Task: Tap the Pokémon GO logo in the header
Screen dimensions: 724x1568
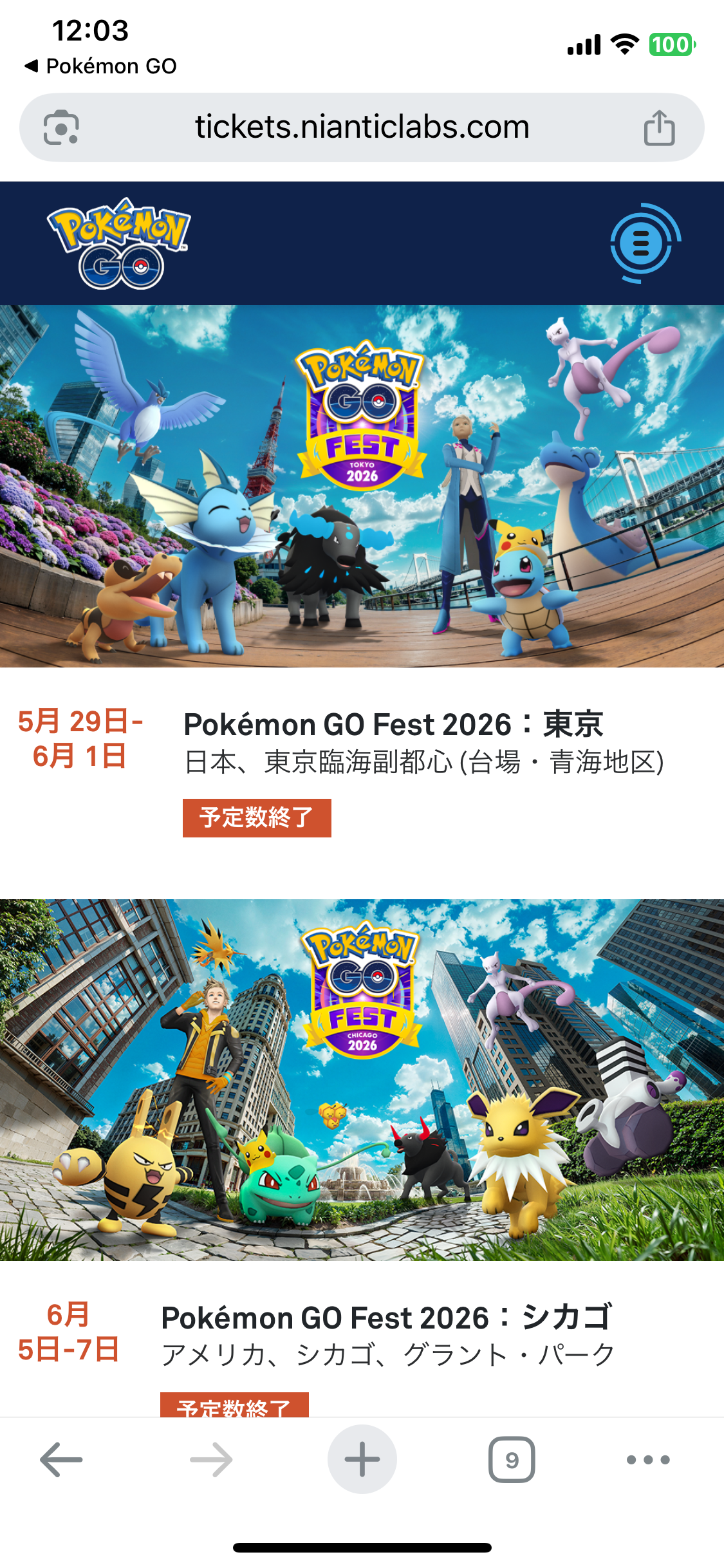Action: (x=119, y=243)
